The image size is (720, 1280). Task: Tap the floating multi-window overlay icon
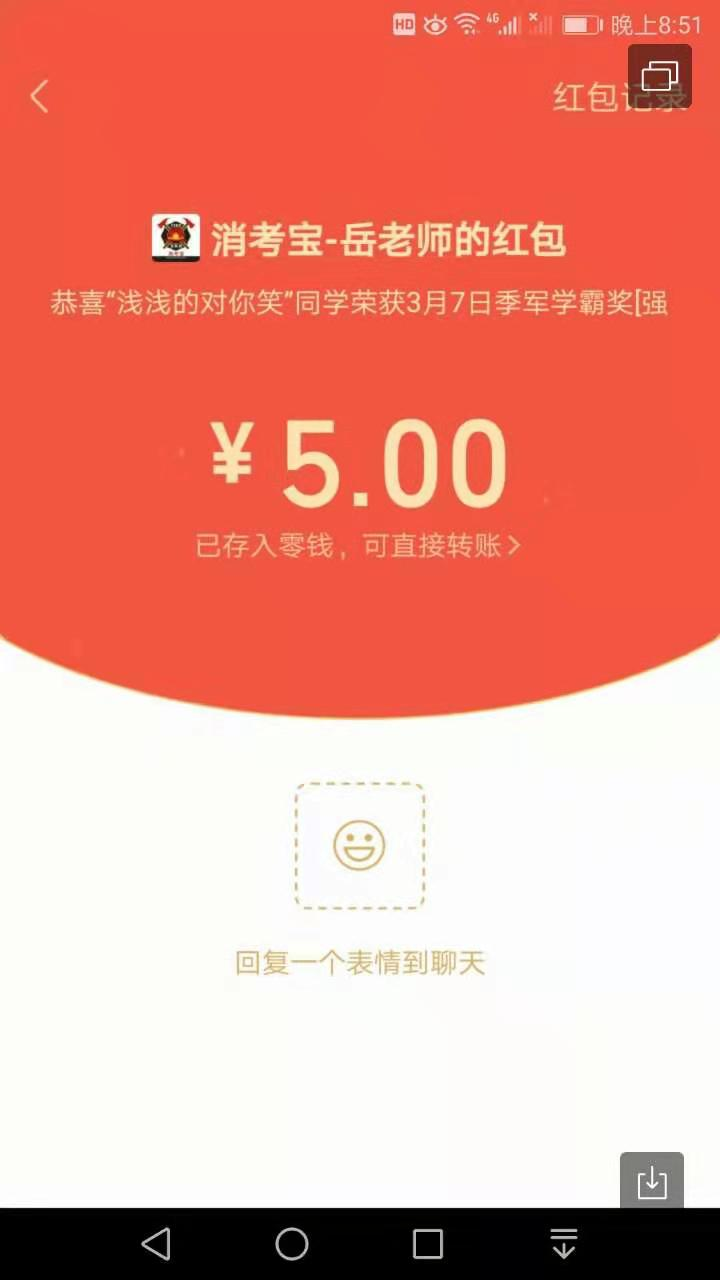[660, 76]
